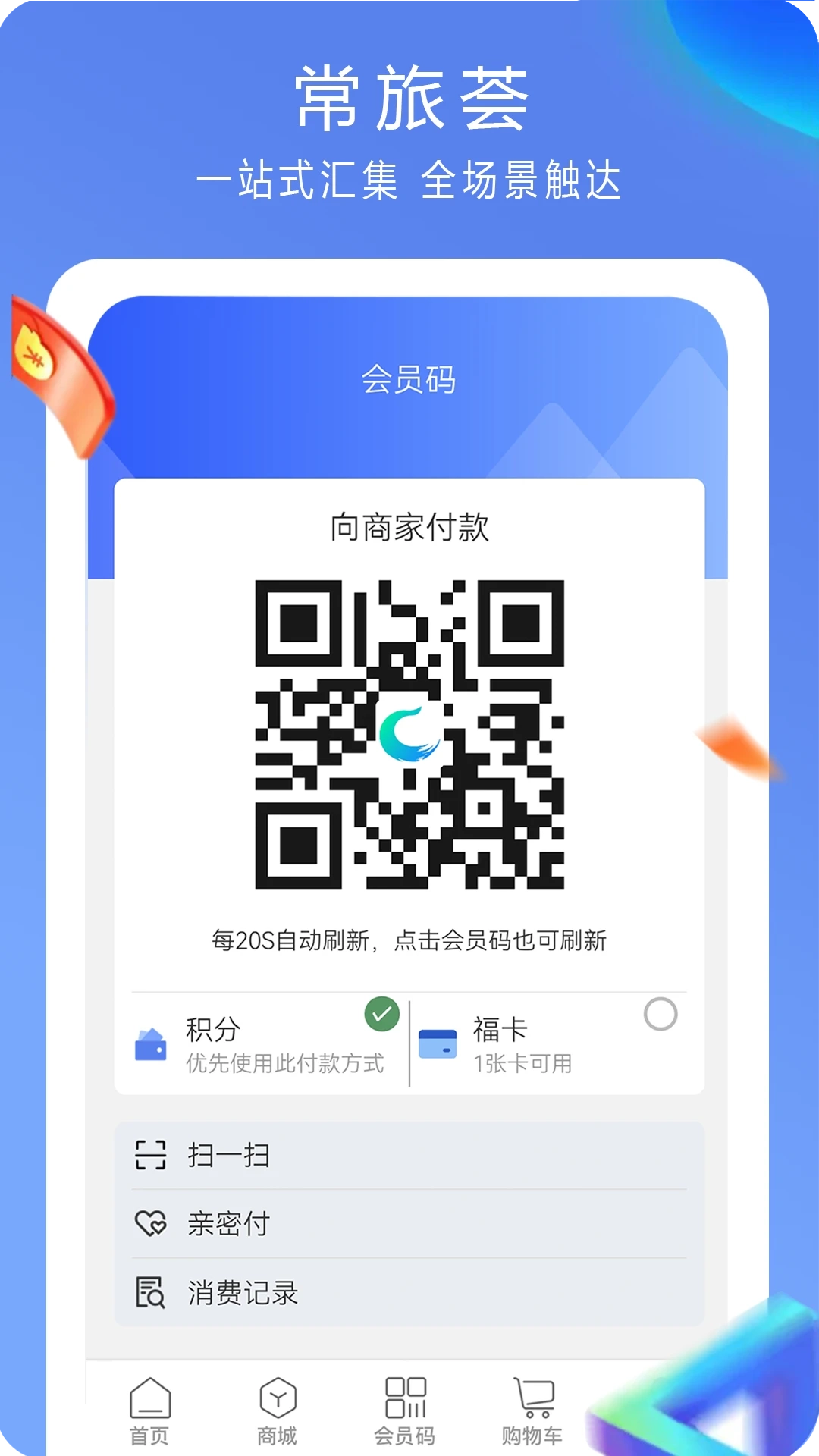Switch to the 首页 tab
This screenshot has width=819, height=1456.
(150, 1412)
